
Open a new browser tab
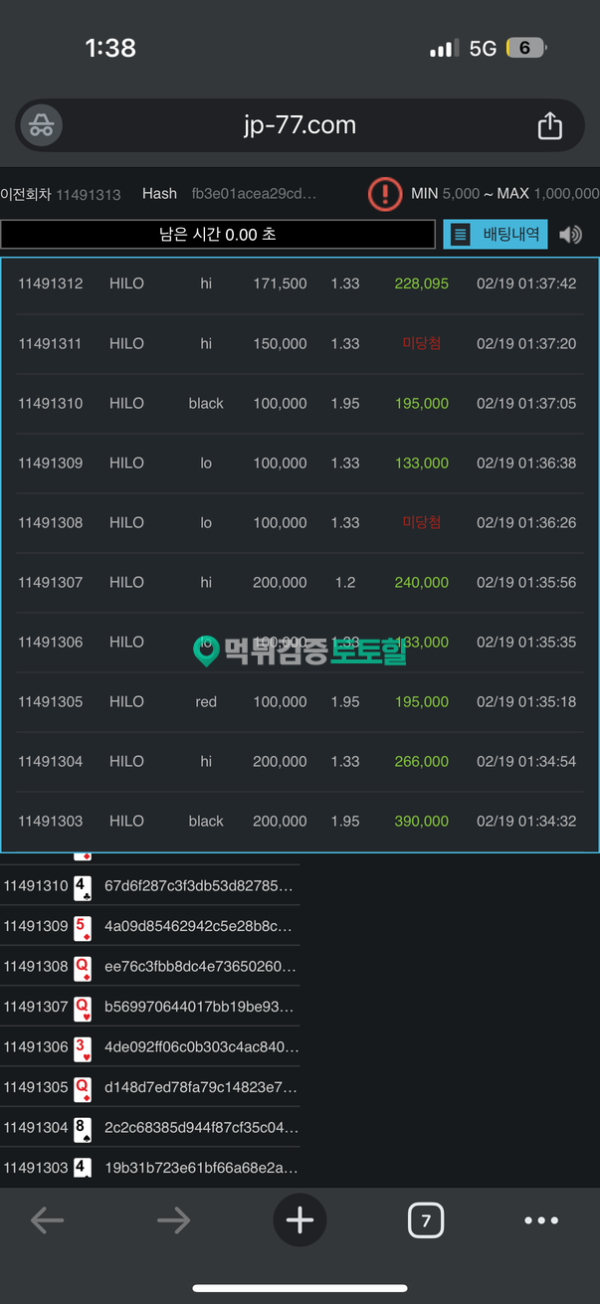(300, 1220)
